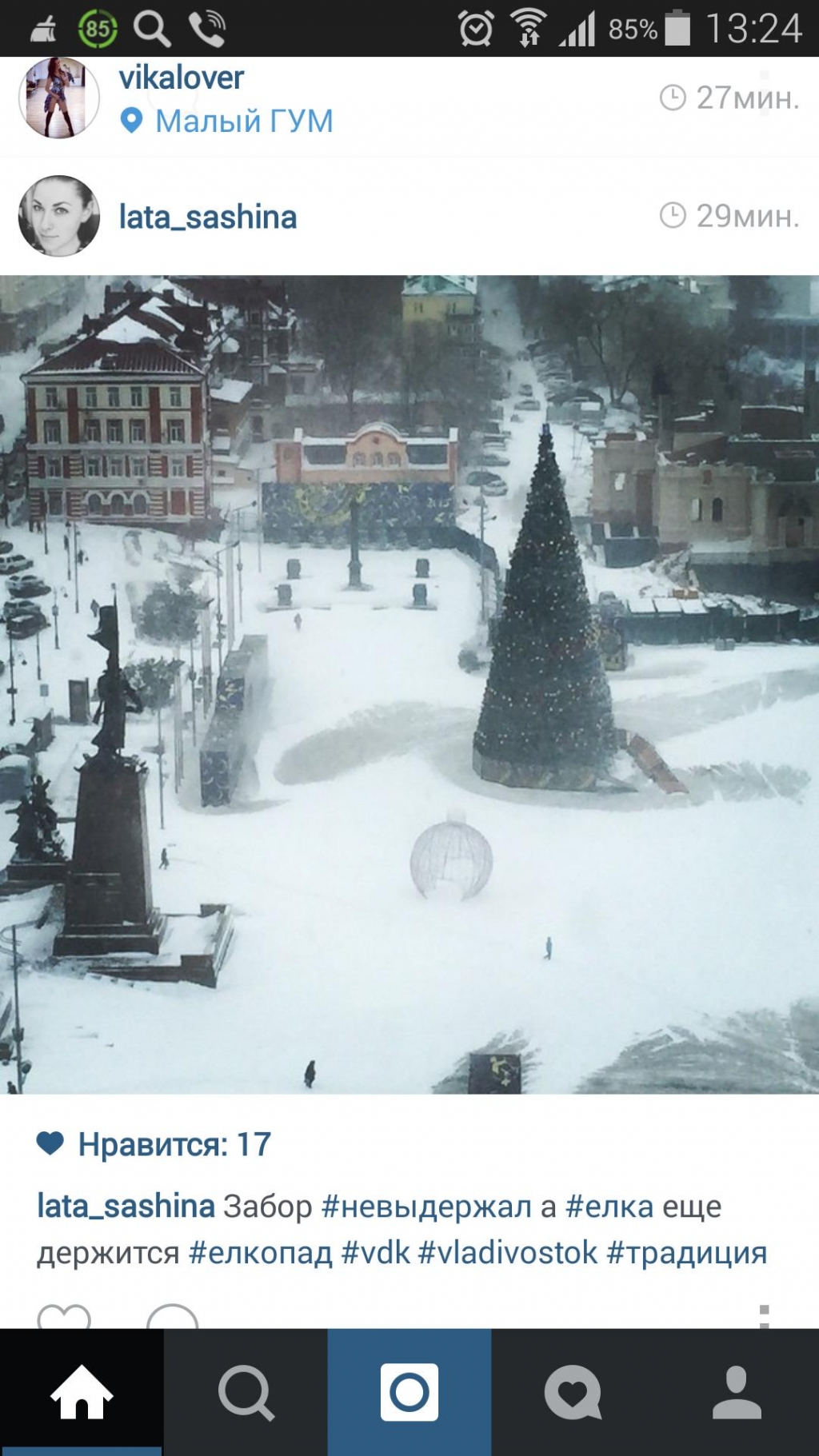Open hashtag #традиция
Image resolution: width=819 pixels, height=1456 pixels.
pos(687,1253)
